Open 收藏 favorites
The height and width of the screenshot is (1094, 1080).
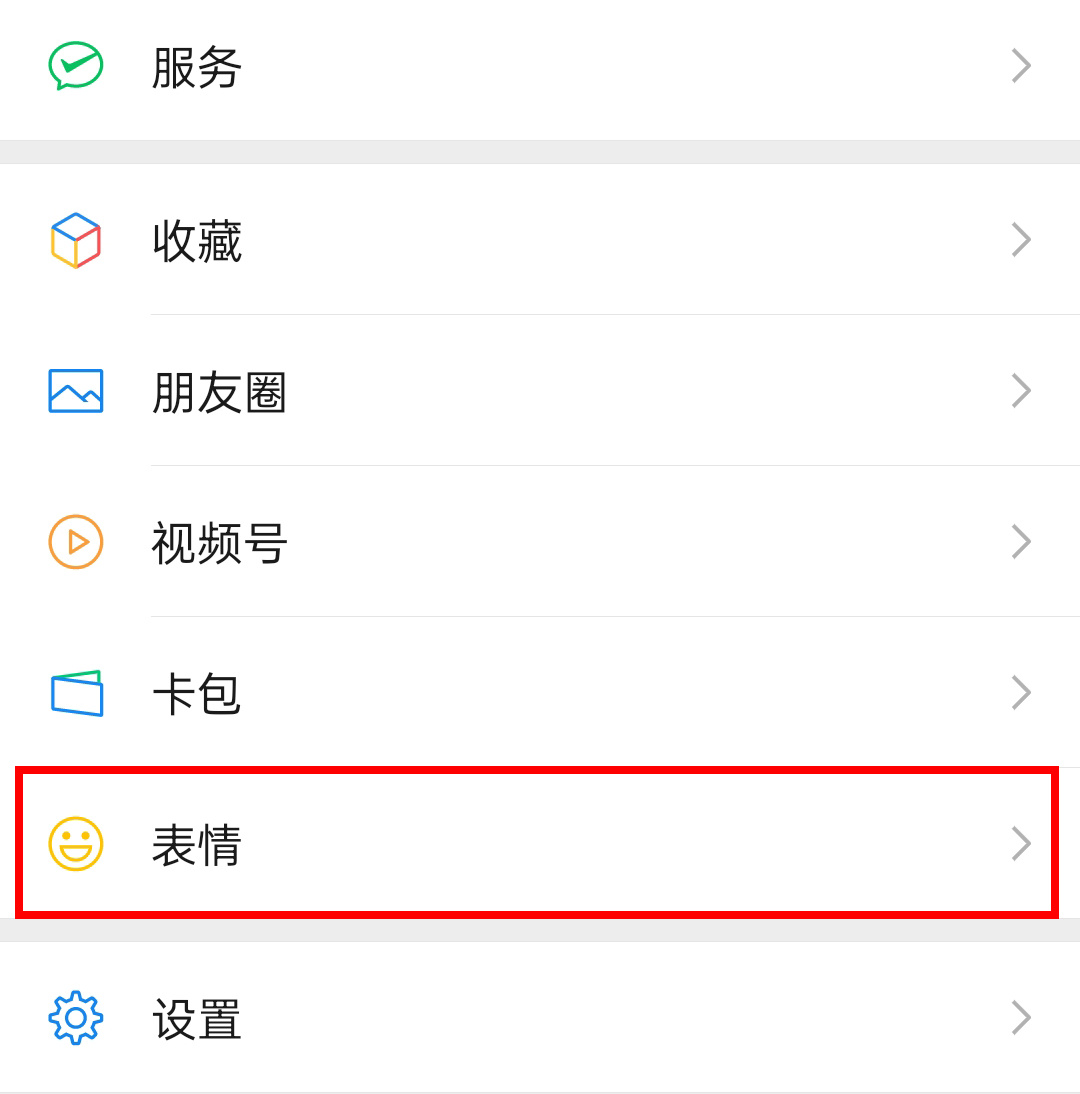point(540,240)
